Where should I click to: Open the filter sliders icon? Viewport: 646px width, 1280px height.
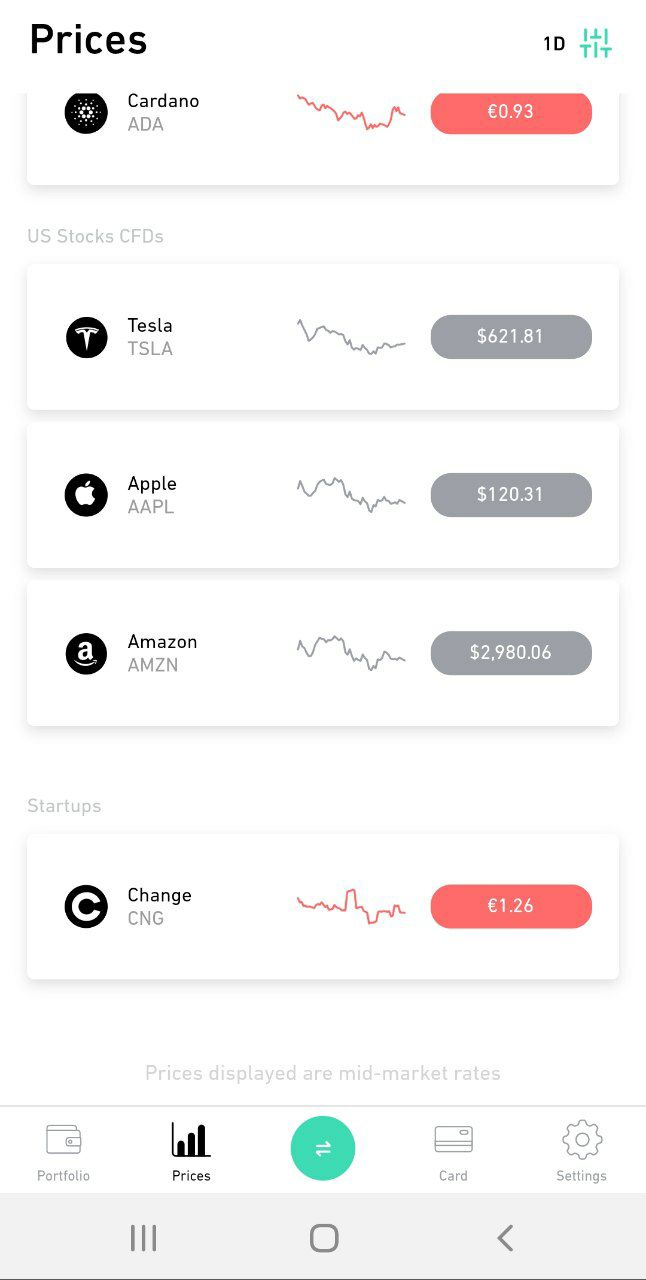(x=595, y=43)
